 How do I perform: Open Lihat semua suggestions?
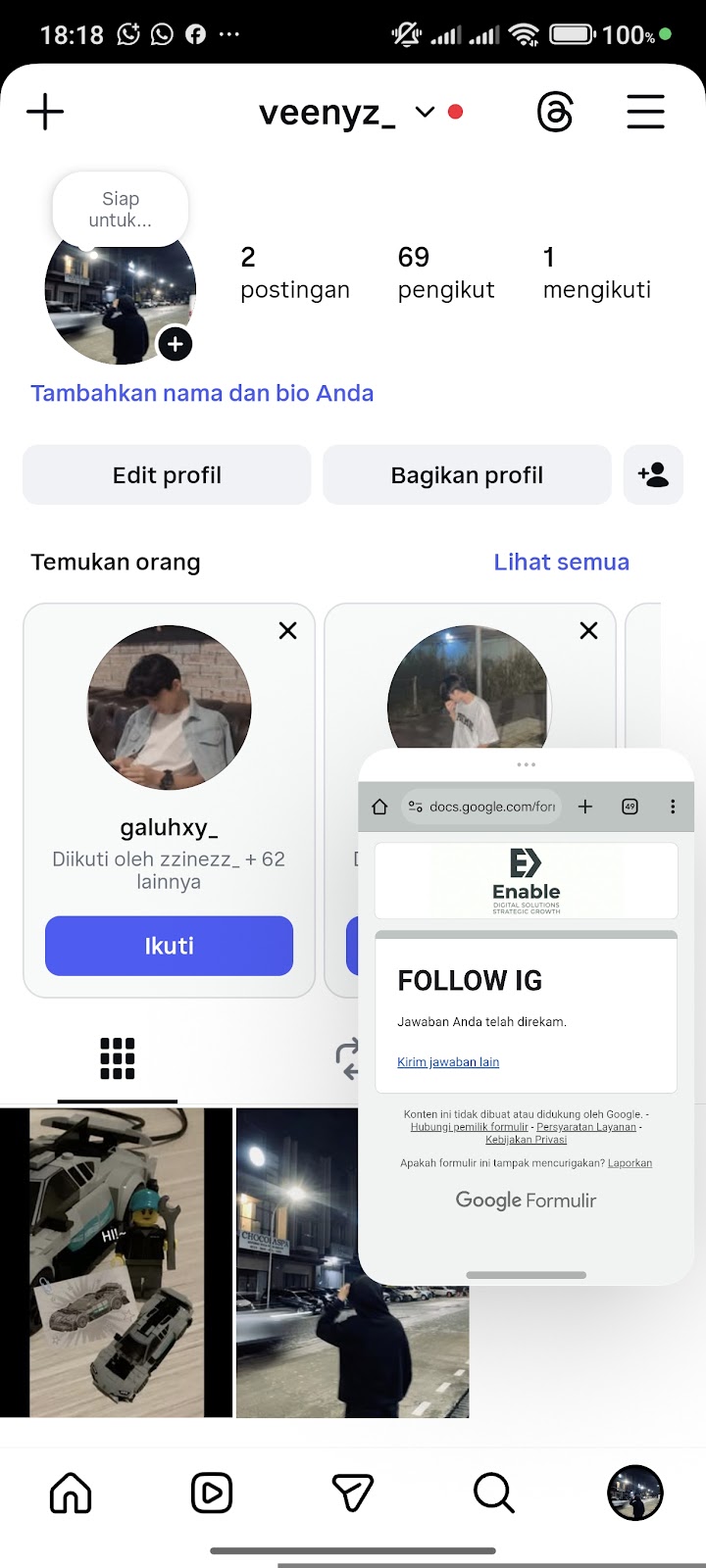pyautogui.click(x=561, y=562)
